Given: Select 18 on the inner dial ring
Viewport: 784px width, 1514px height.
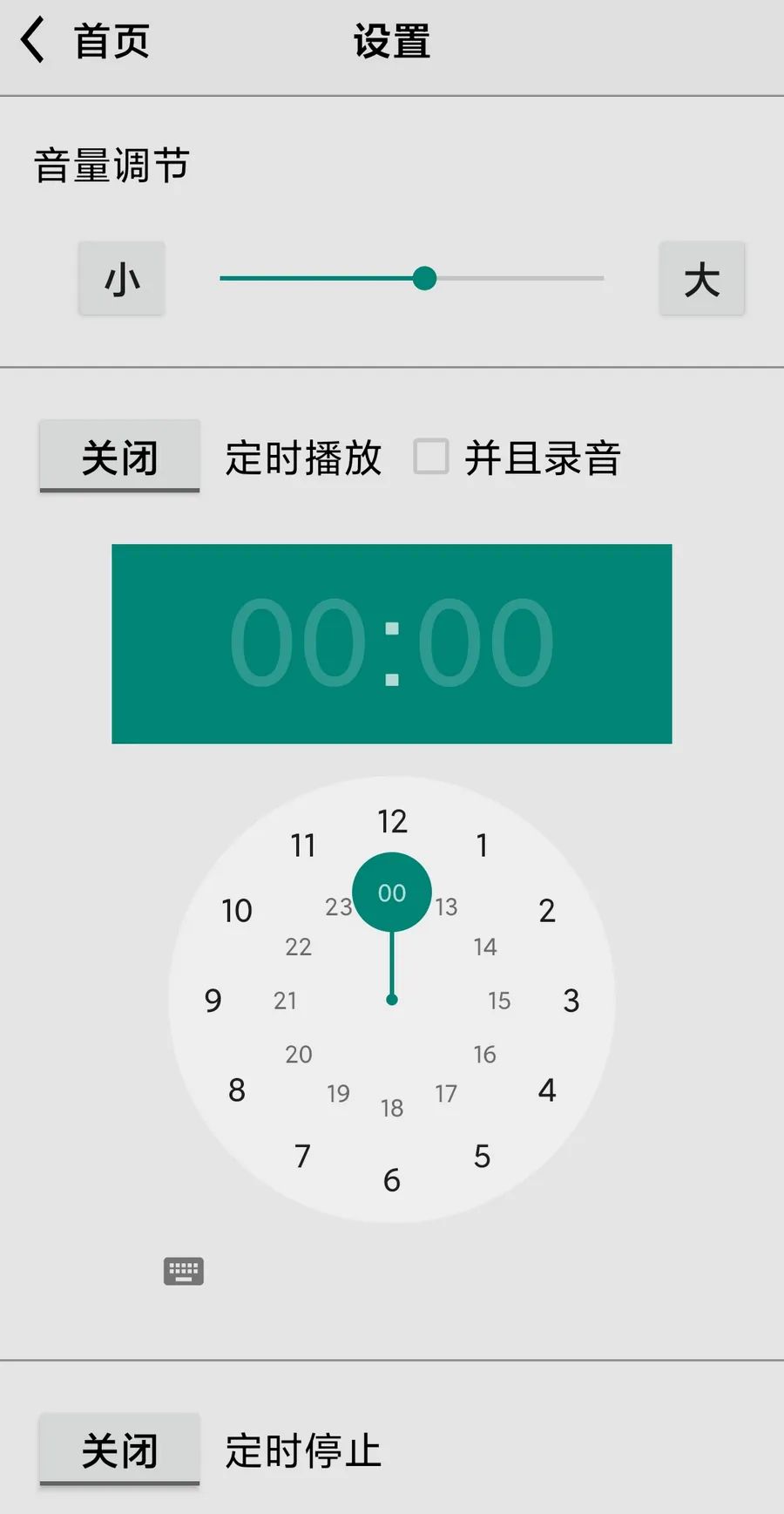Looking at the screenshot, I should 392,1108.
